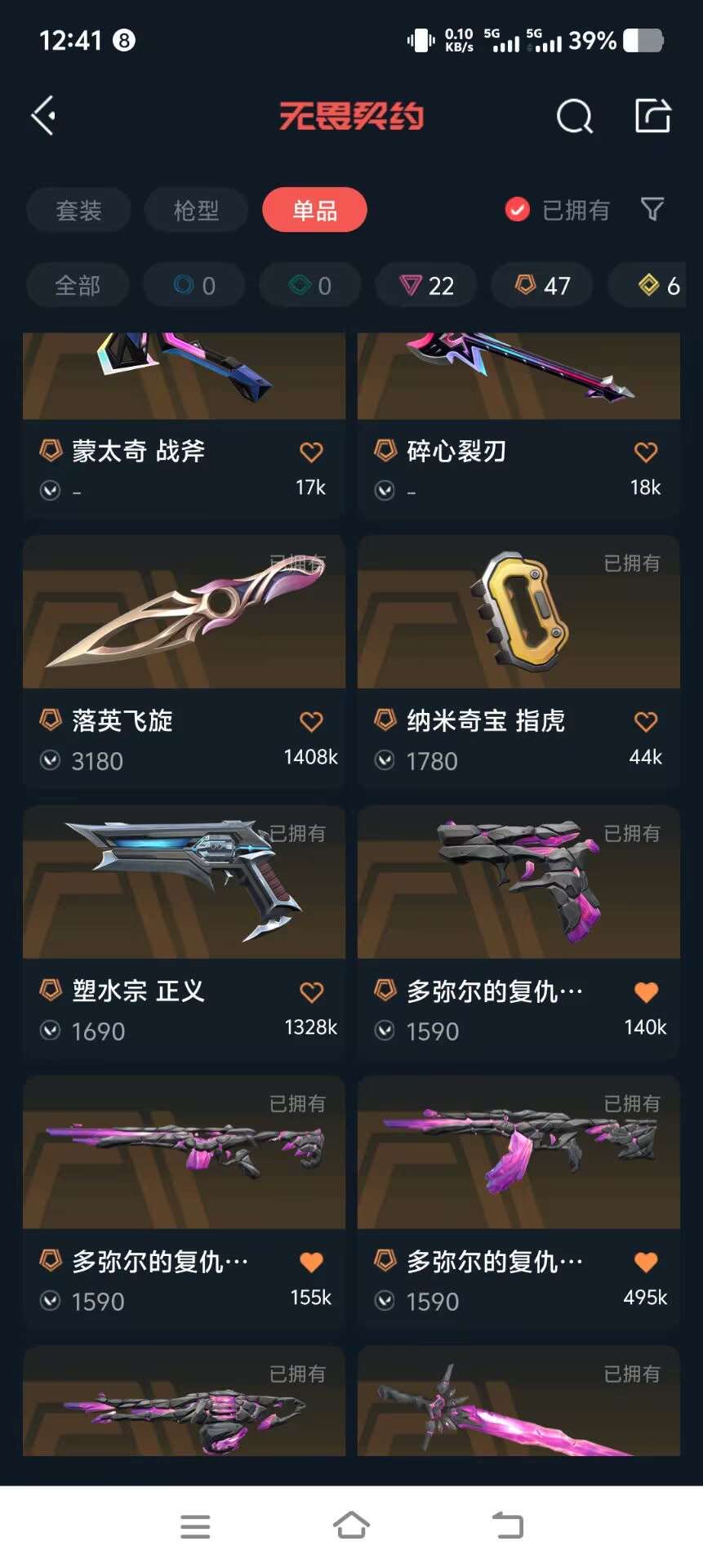Filter by the orange tier chip showing 47

(x=542, y=286)
